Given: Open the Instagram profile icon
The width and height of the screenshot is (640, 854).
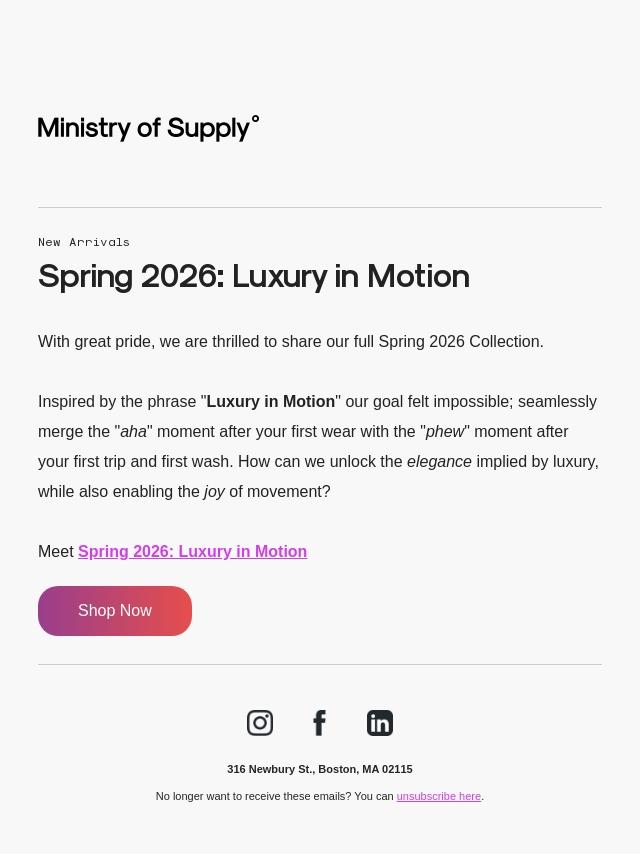Looking at the screenshot, I should 260,723.
